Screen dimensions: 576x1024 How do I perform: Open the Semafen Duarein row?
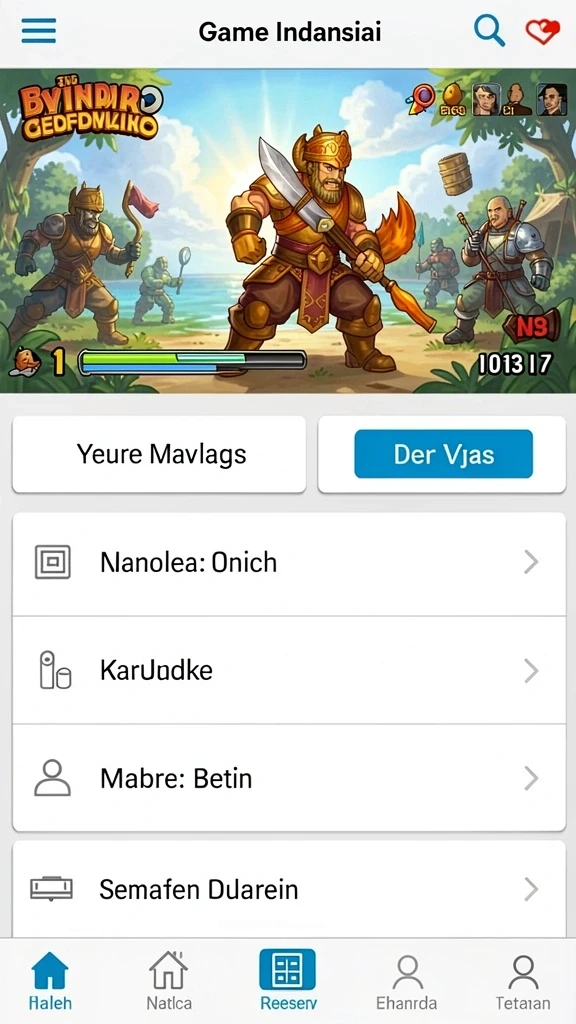[289, 889]
